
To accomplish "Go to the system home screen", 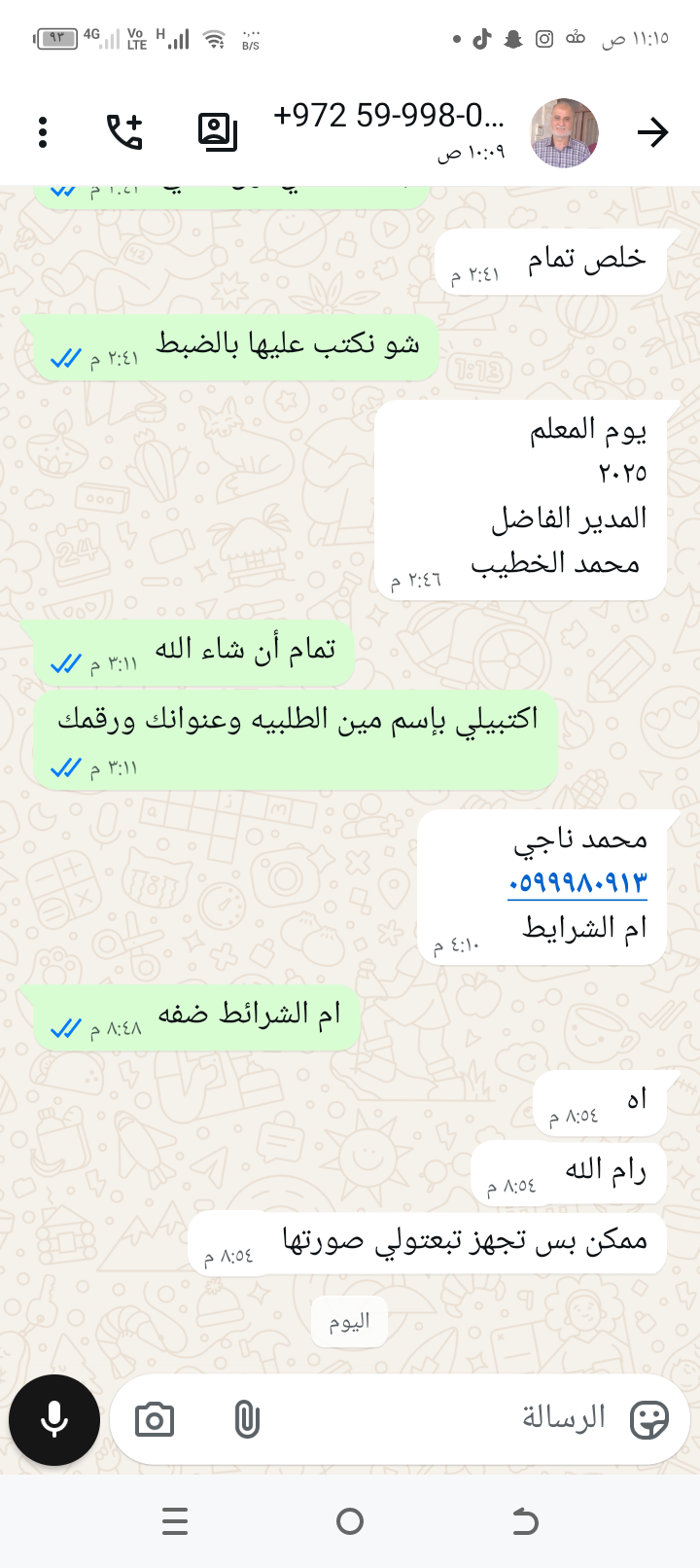I will [350, 1521].
